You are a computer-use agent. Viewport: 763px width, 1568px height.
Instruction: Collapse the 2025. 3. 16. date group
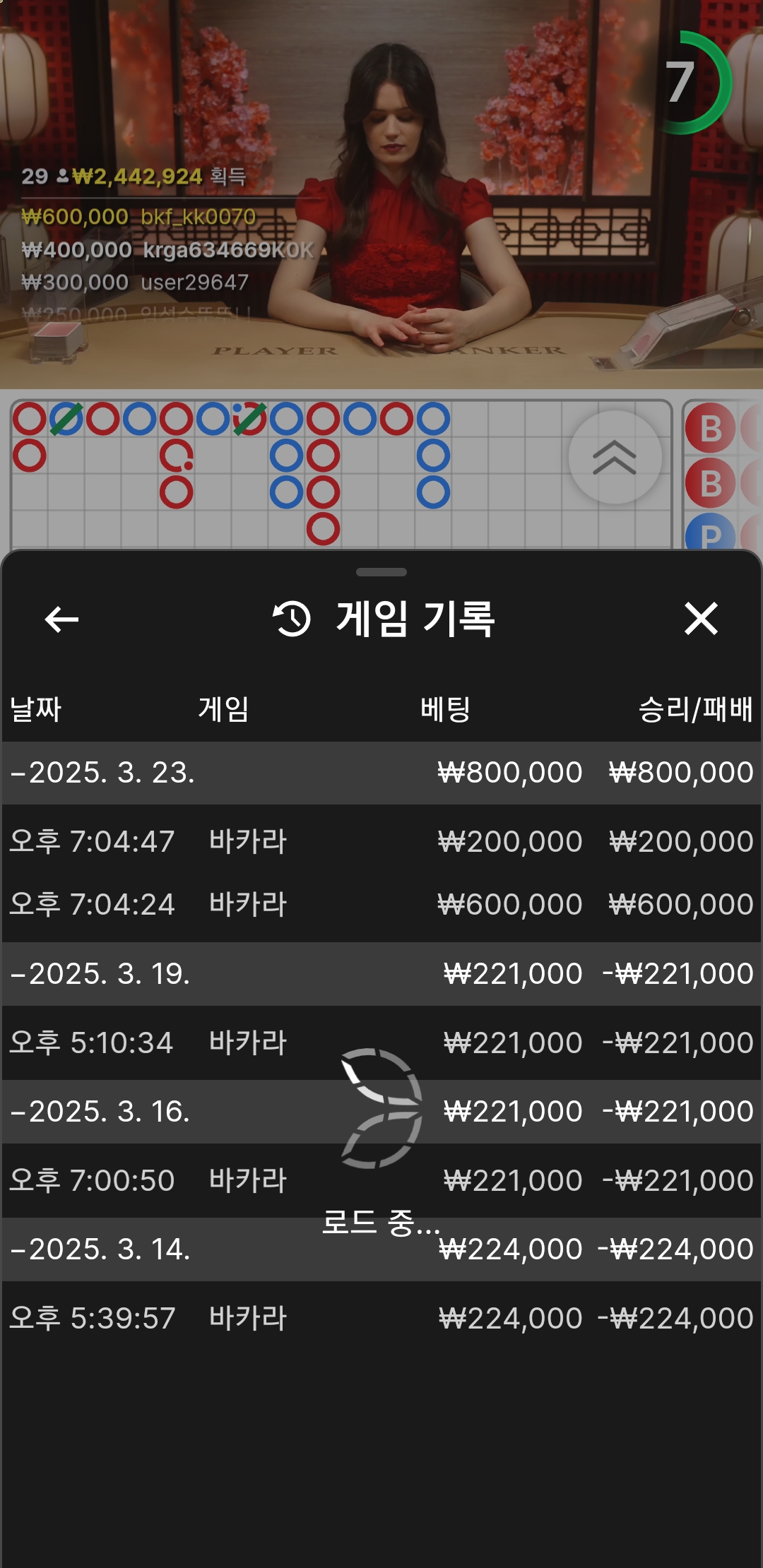click(100, 1112)
